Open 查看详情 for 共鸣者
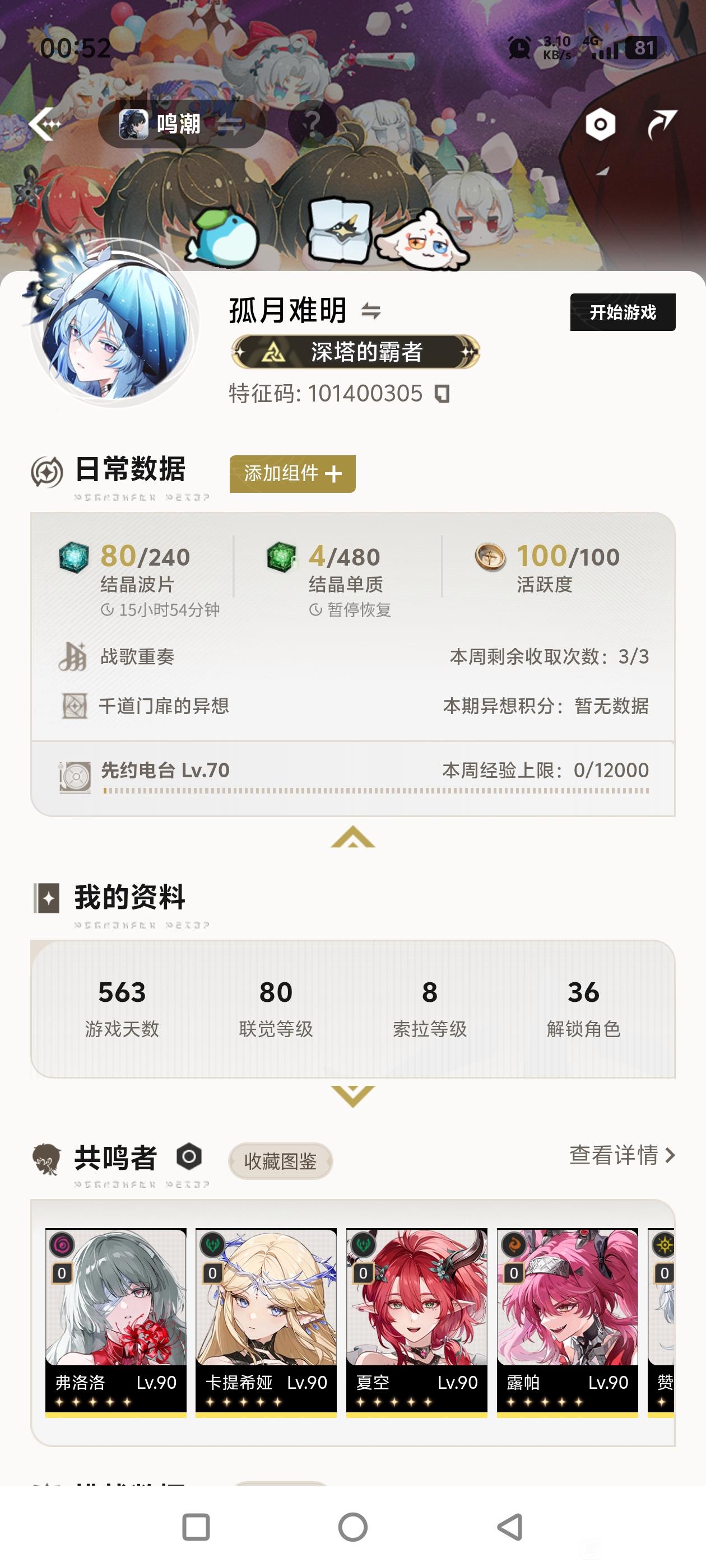This screenshot has width=706, height=1568. click(x=621, y=1155)
